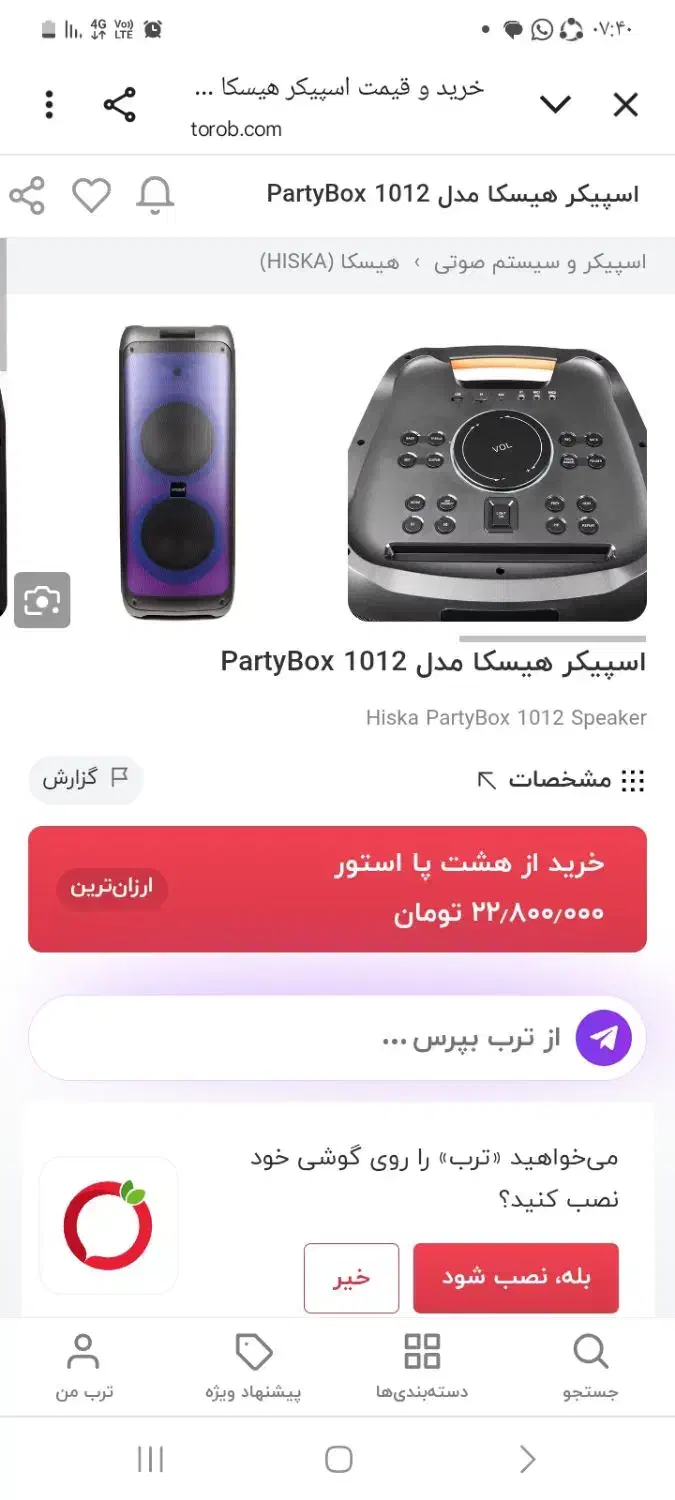
Task: Confirm app install with بله، نصب شود
Action: point(515,1277)
